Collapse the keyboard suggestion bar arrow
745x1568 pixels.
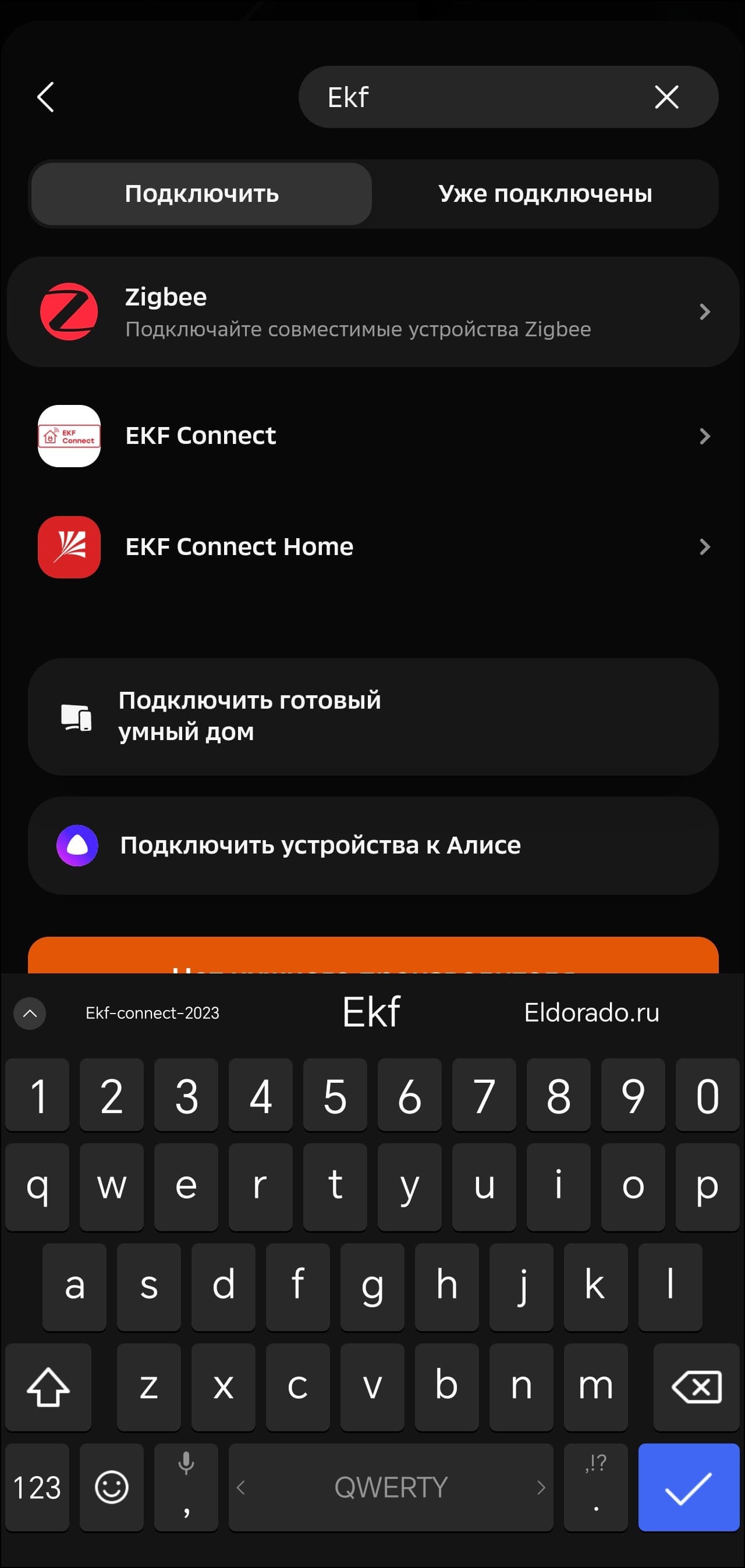pos(30,1014)
